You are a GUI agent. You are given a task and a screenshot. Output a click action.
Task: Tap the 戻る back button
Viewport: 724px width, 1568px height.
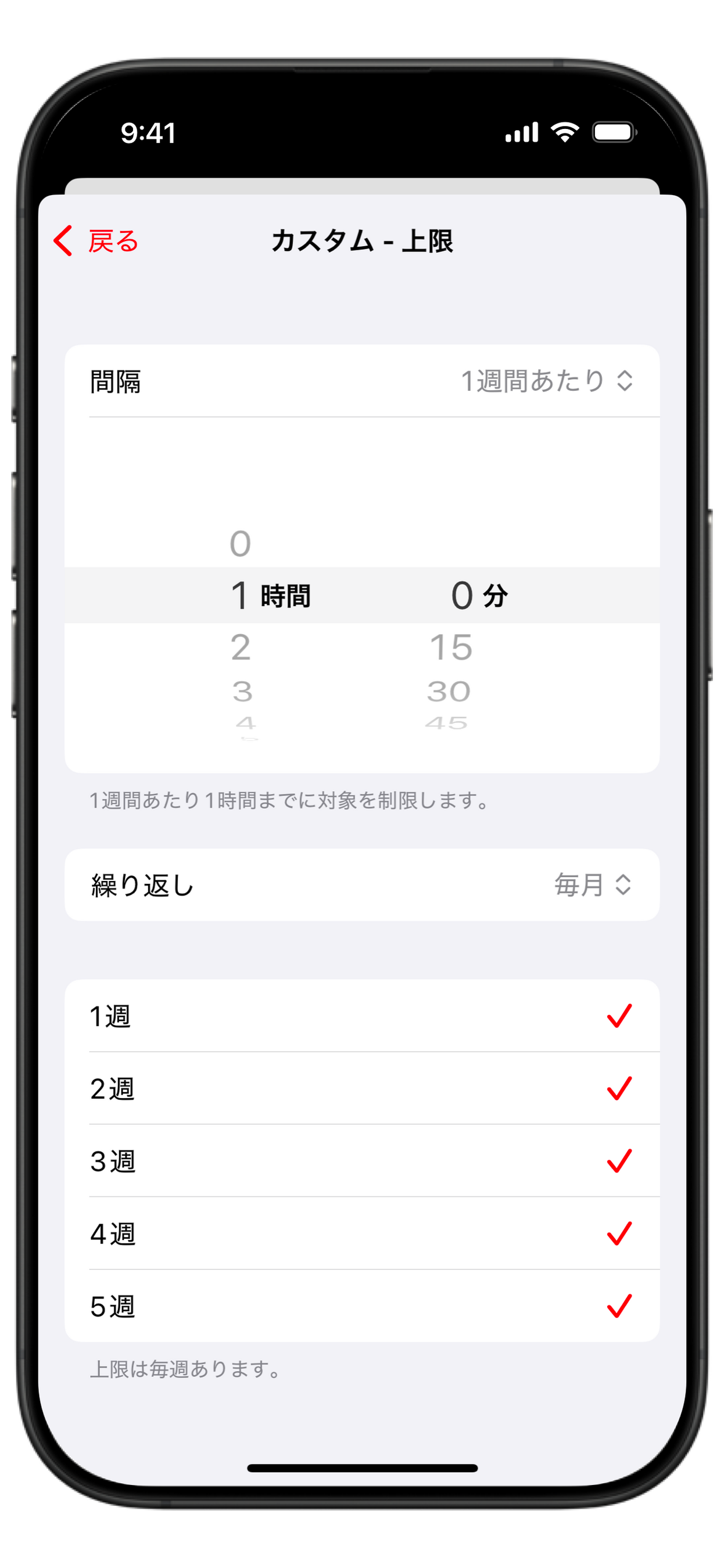[x=96, y=241]
